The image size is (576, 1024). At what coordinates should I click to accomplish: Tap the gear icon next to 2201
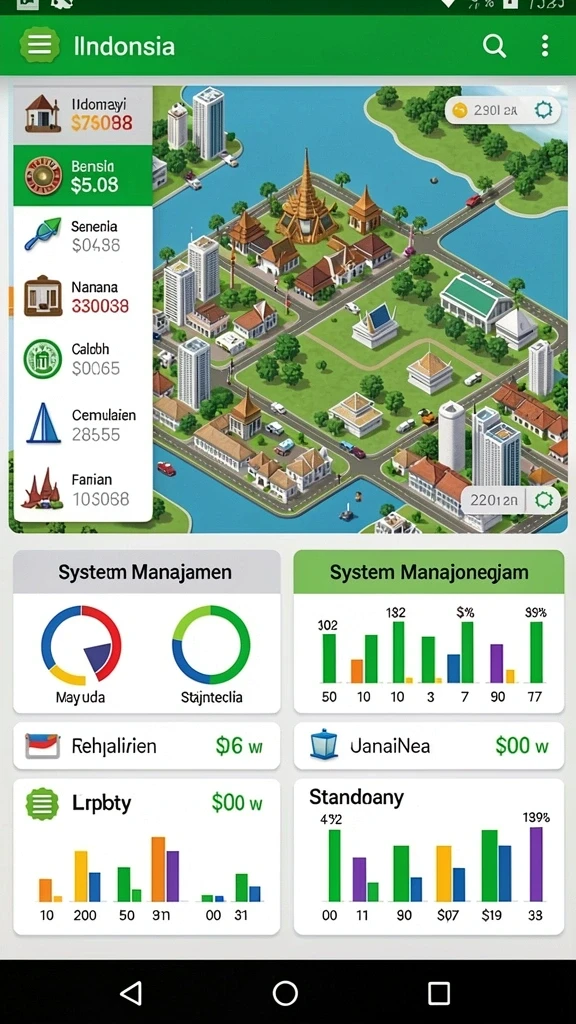(543, 500)
